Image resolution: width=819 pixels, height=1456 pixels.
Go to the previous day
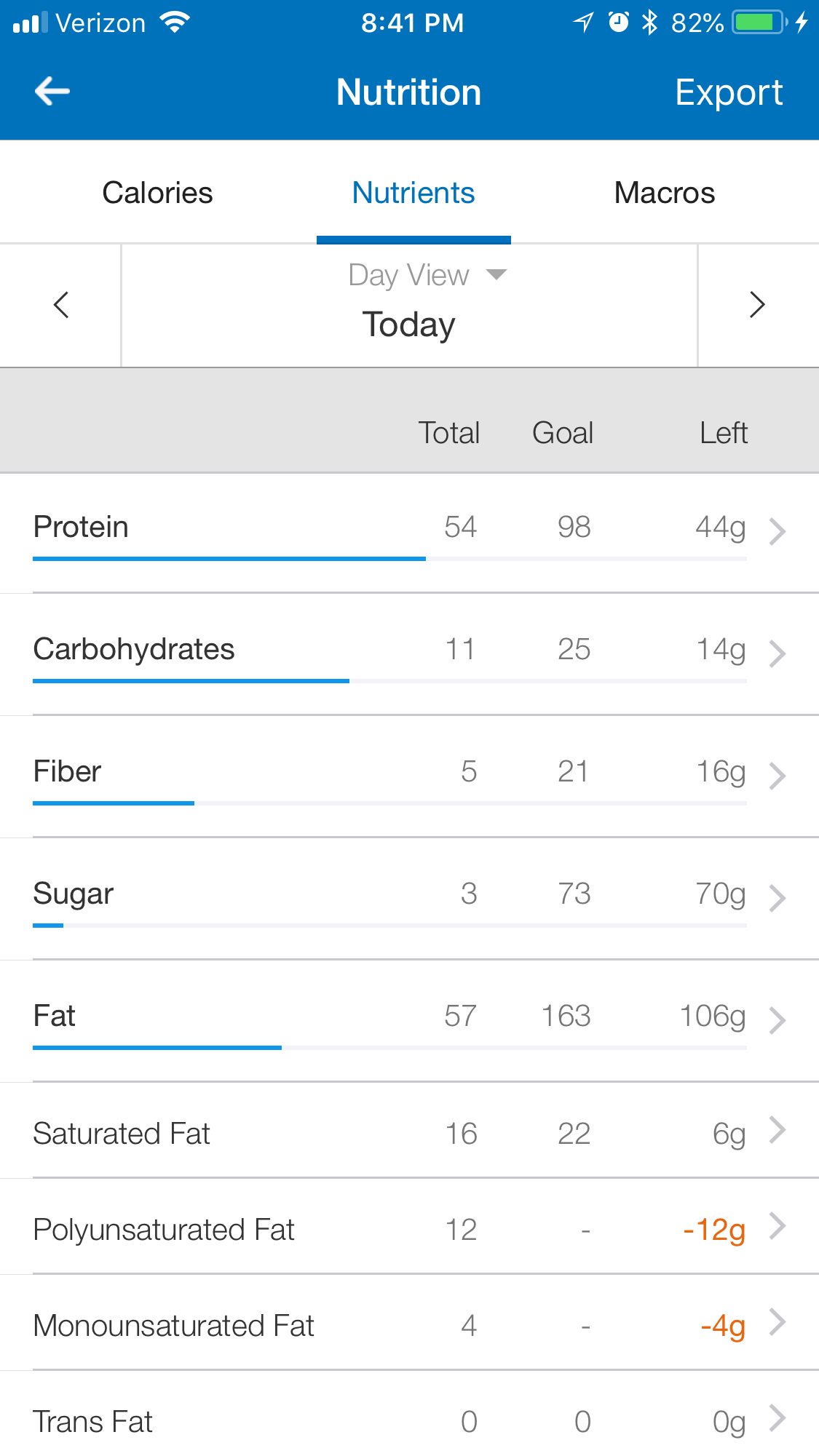click(x=61, y=305)
